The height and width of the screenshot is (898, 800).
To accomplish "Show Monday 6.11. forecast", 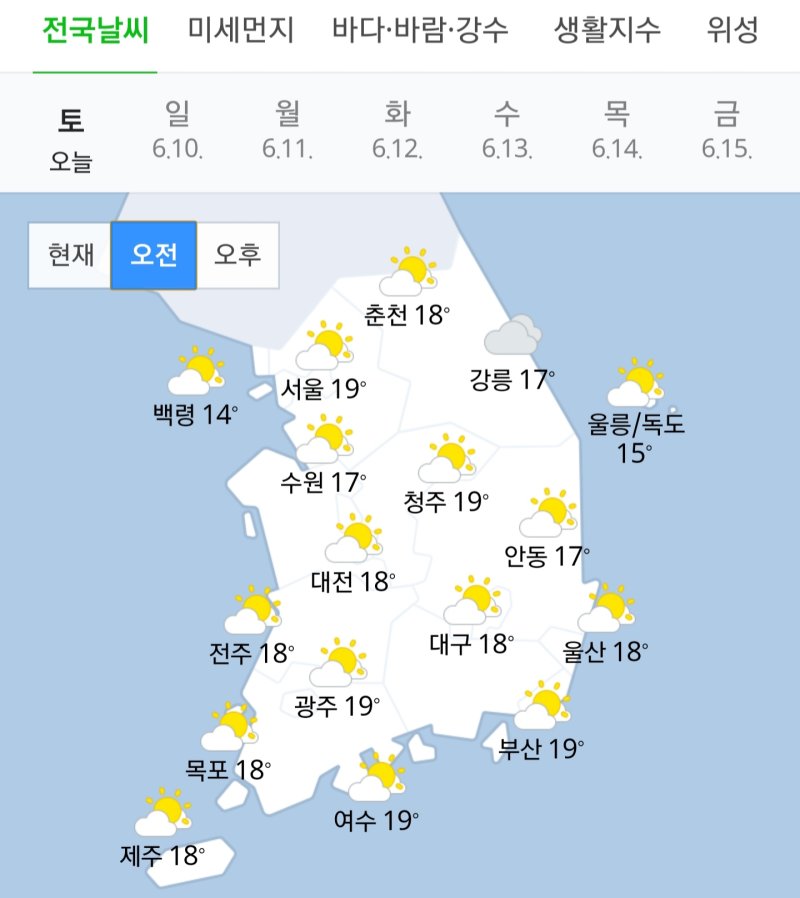I will [288, 131].
